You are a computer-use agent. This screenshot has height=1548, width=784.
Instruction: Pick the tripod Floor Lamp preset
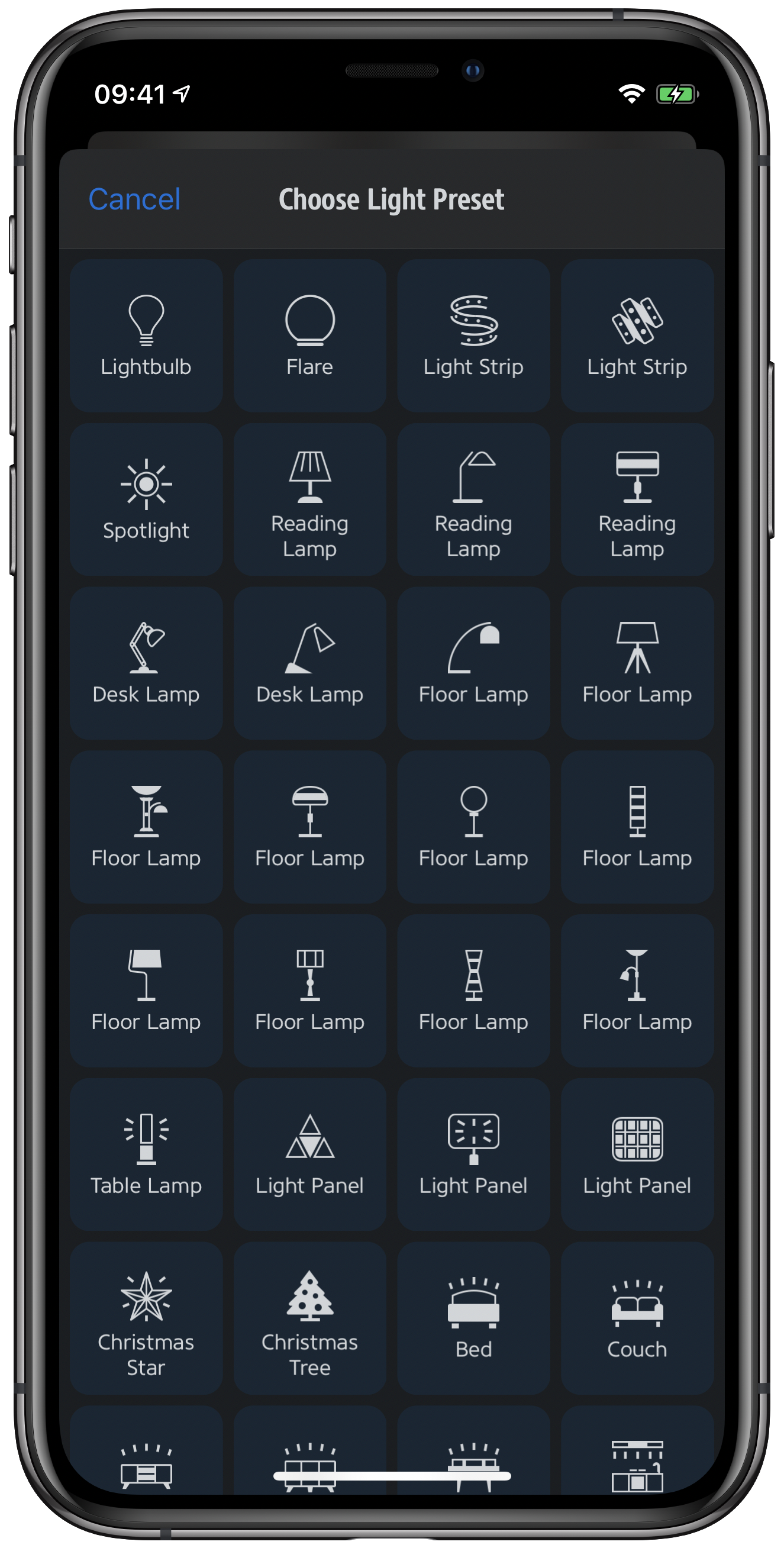click(637, 663)
